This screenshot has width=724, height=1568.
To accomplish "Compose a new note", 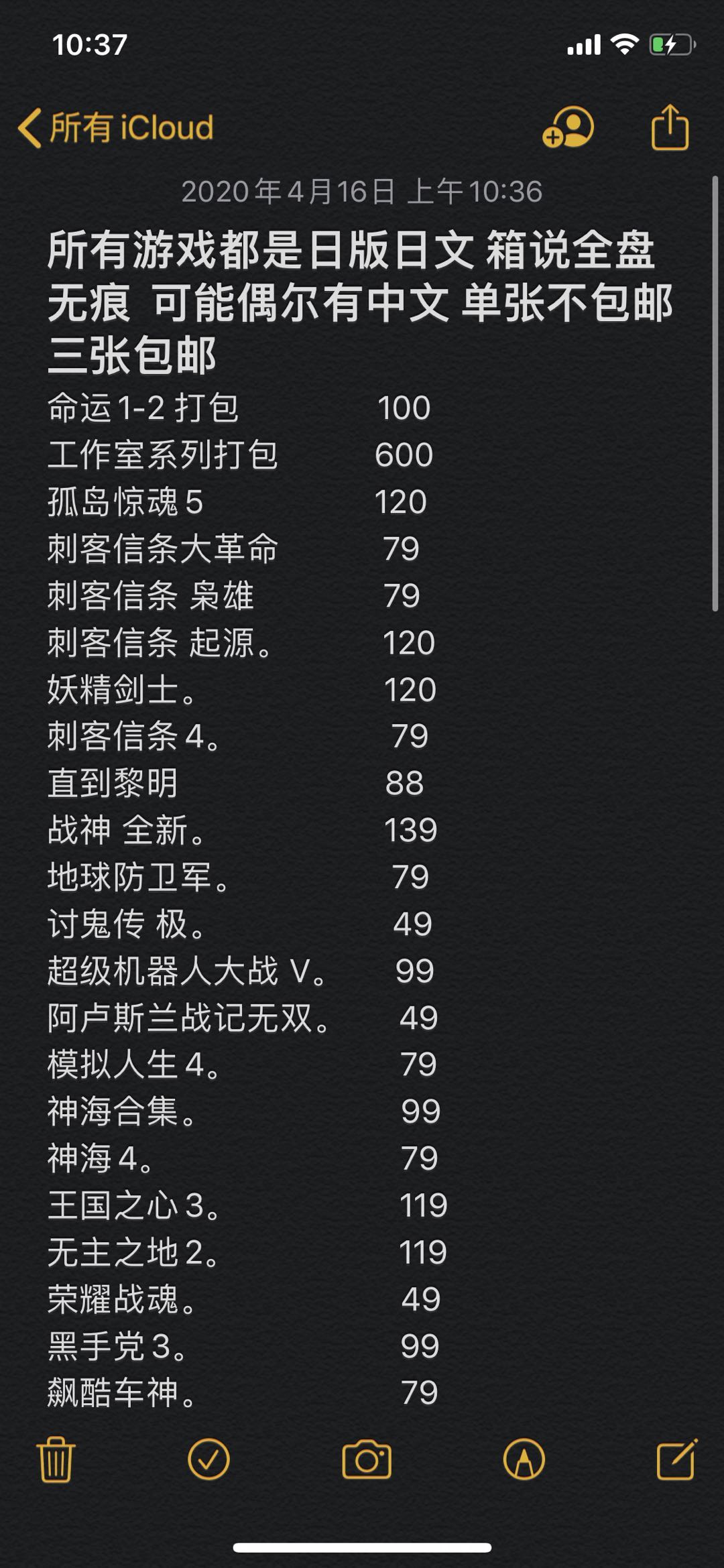I will (x=677, y=1459).
